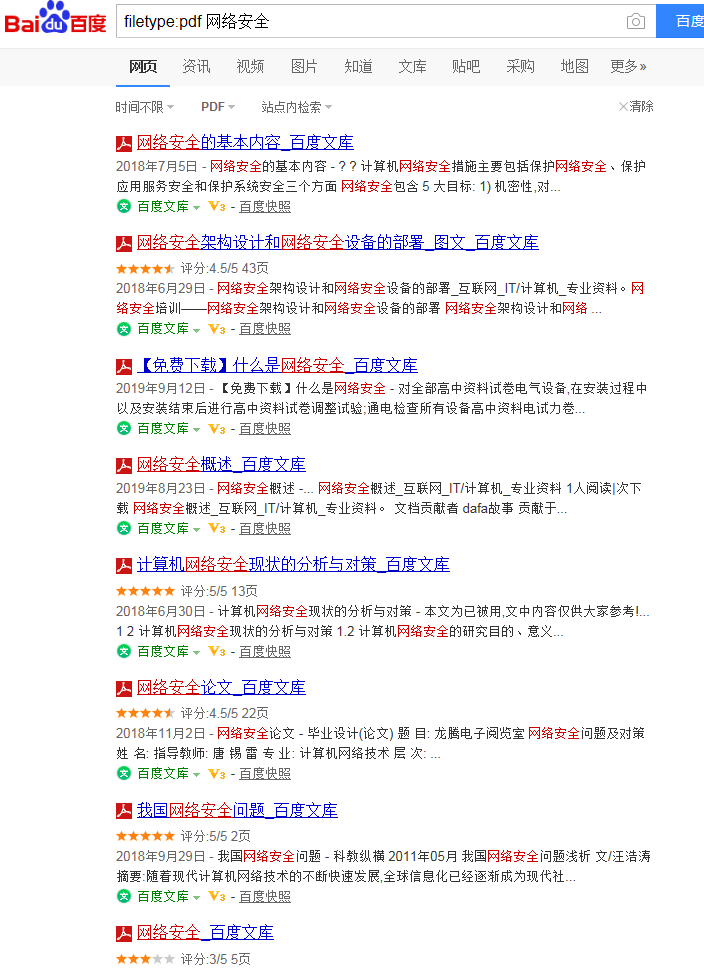Tap the blue 百度 search button
This screenshot has width=704, height=969.
685,21
